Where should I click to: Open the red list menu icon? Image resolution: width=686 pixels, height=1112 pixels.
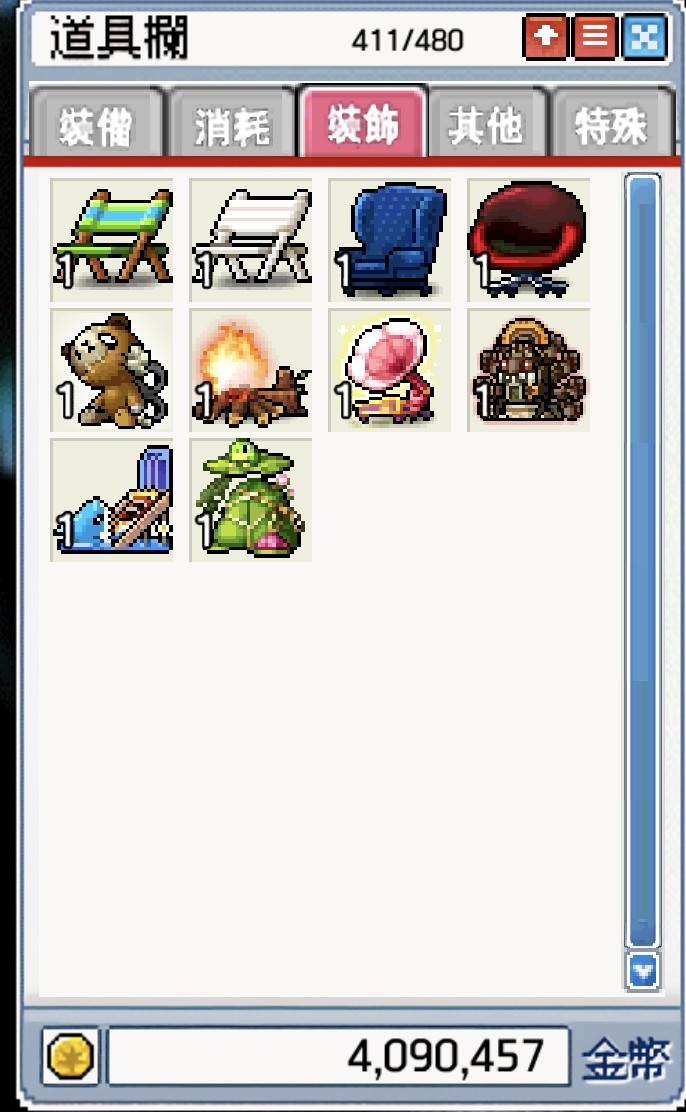595,39
